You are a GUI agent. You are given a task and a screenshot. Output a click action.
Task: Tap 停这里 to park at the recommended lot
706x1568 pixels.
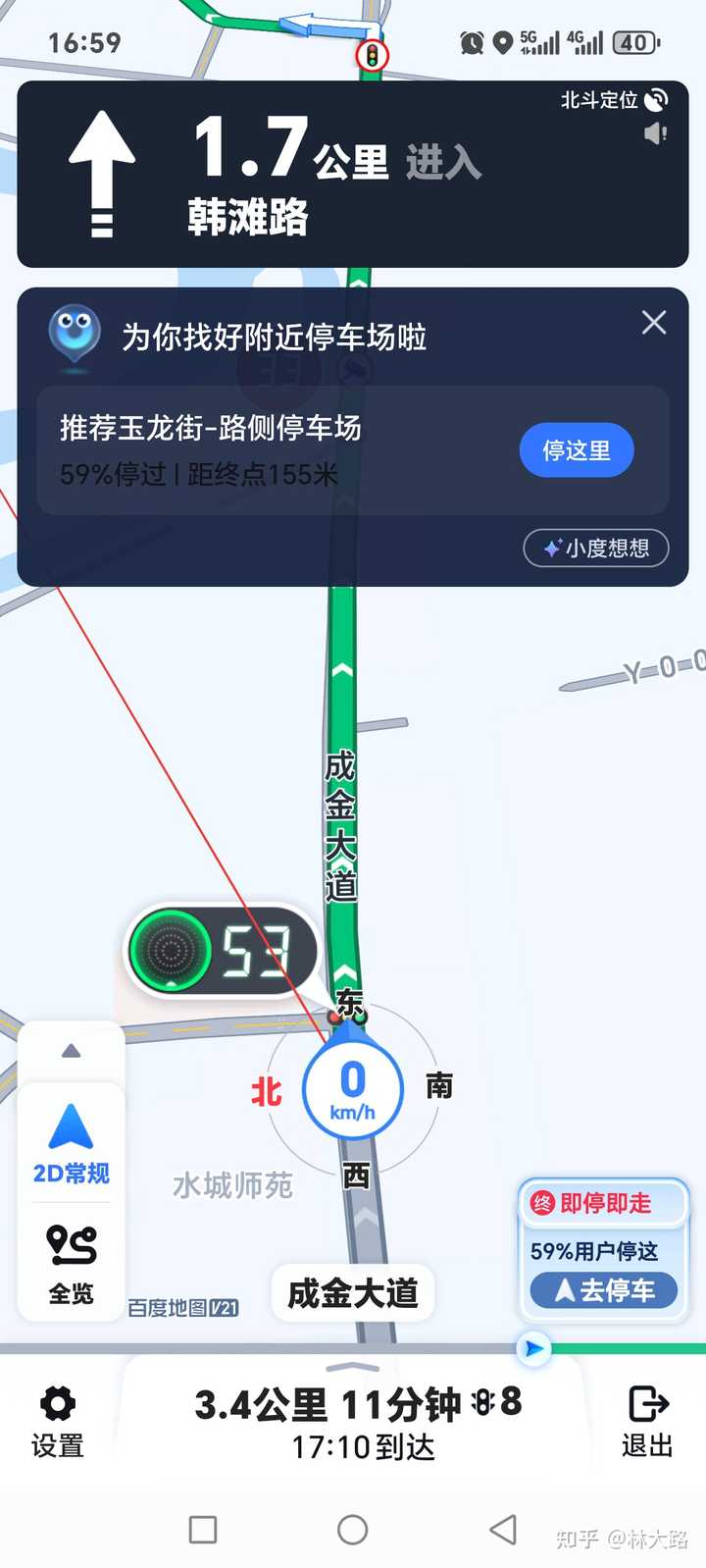[577, 450]
